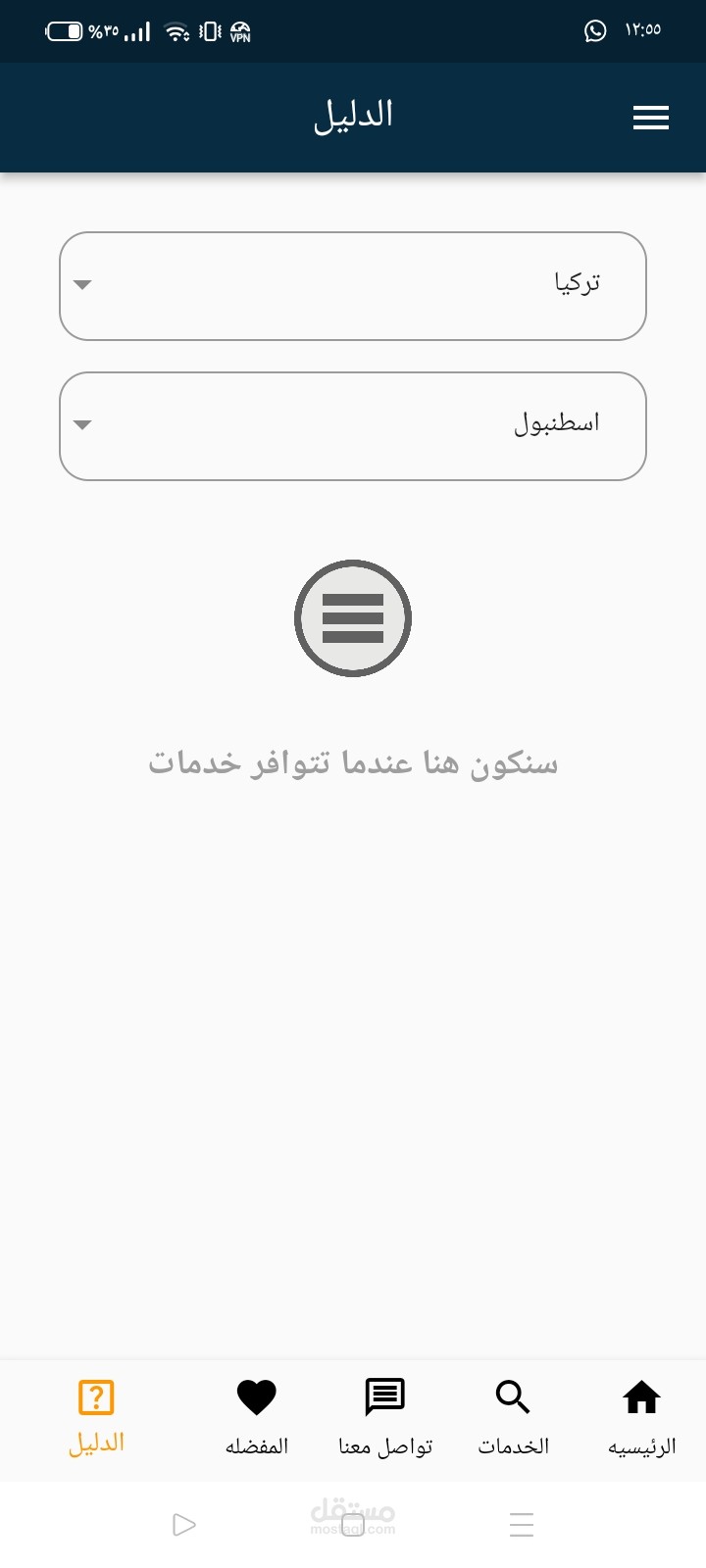Expand the اسطنبول city dropdown
Screen dimensions: 706x1568
pos(353,426)
